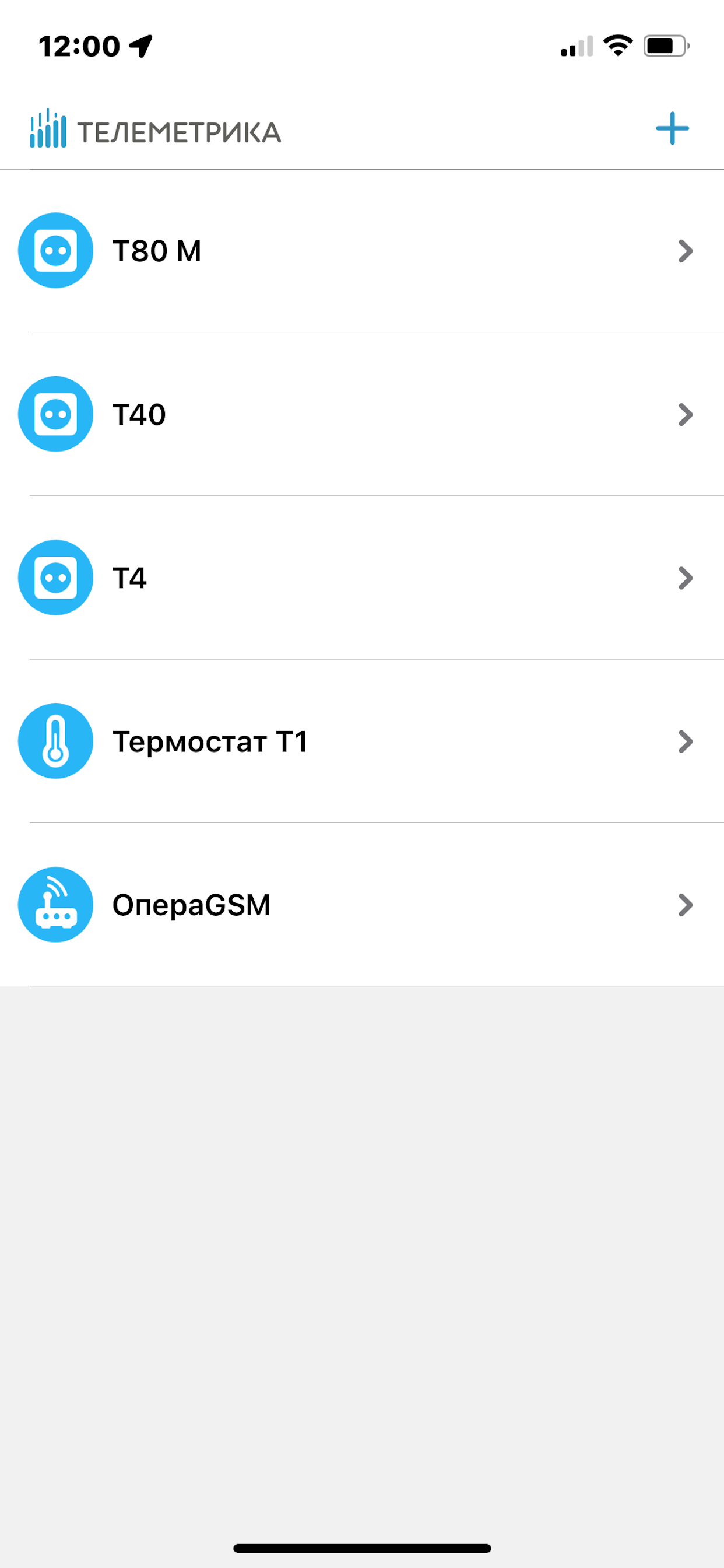Expand the T40 device details
The width and height of the screenshot is (724, 1568).
click(x=686, y=415)
